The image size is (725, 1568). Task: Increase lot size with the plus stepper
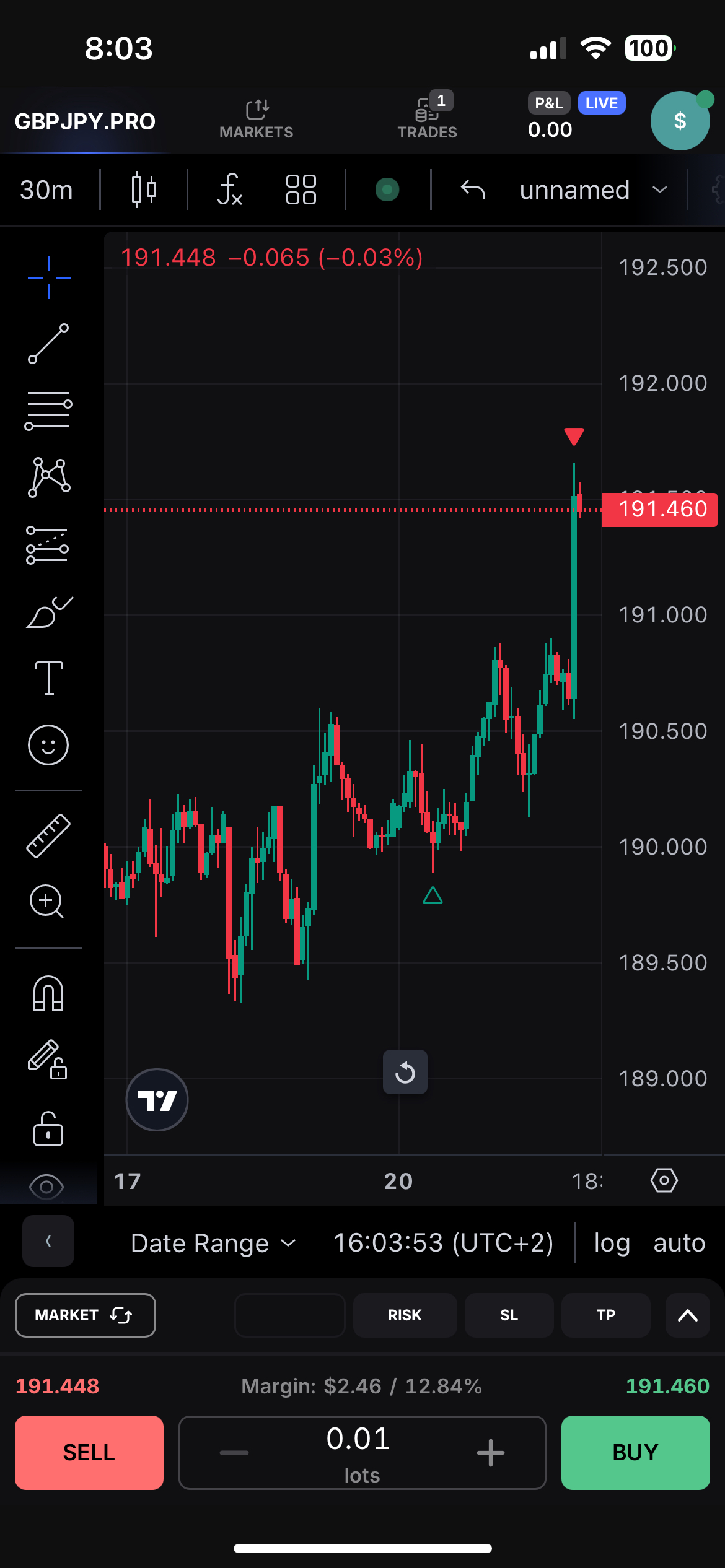click(x=490, y=1453)
